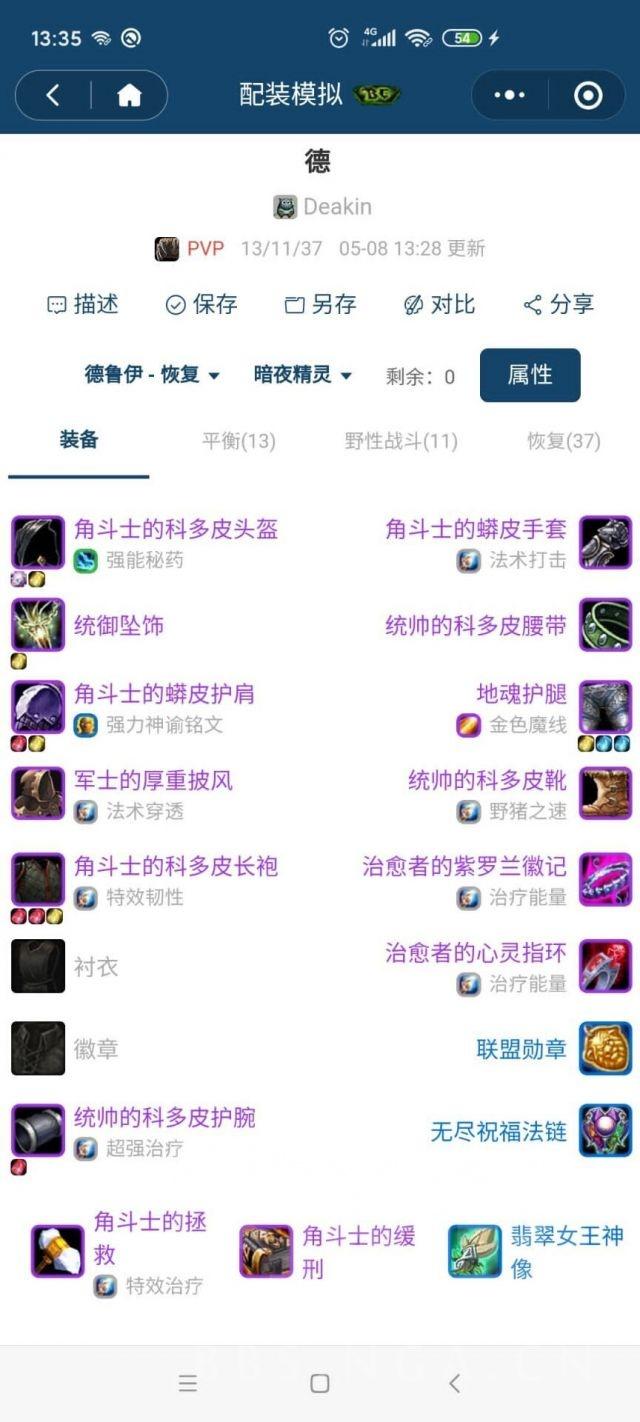Close the mini program via circle icon
This screenshot has height=1422, width=640.
[588, 95]
